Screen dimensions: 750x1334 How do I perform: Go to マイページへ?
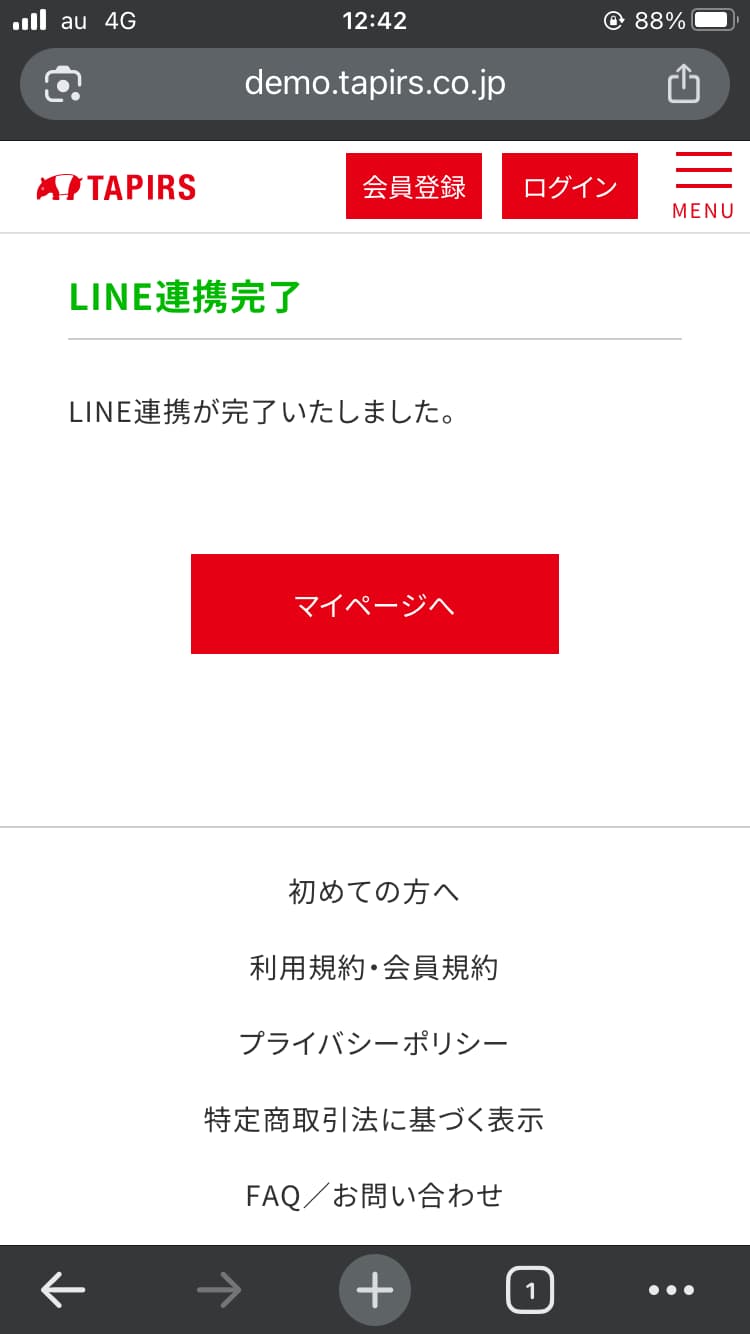pos(375,604)
